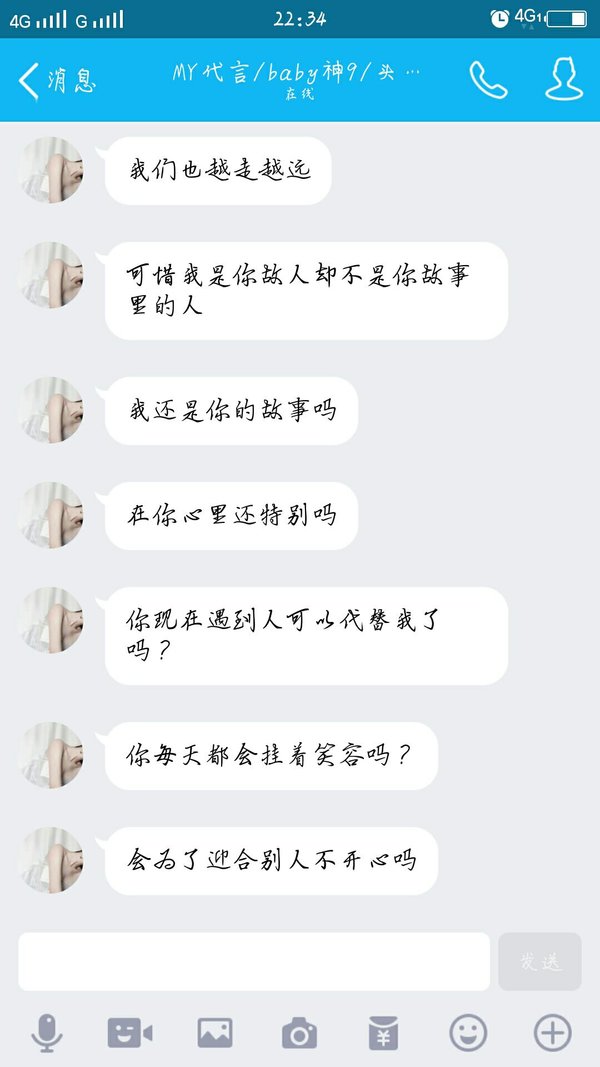Start a video chat with the video camera icon
This screenshot has width=600, height=1067.
click(x=129, y=1034)
